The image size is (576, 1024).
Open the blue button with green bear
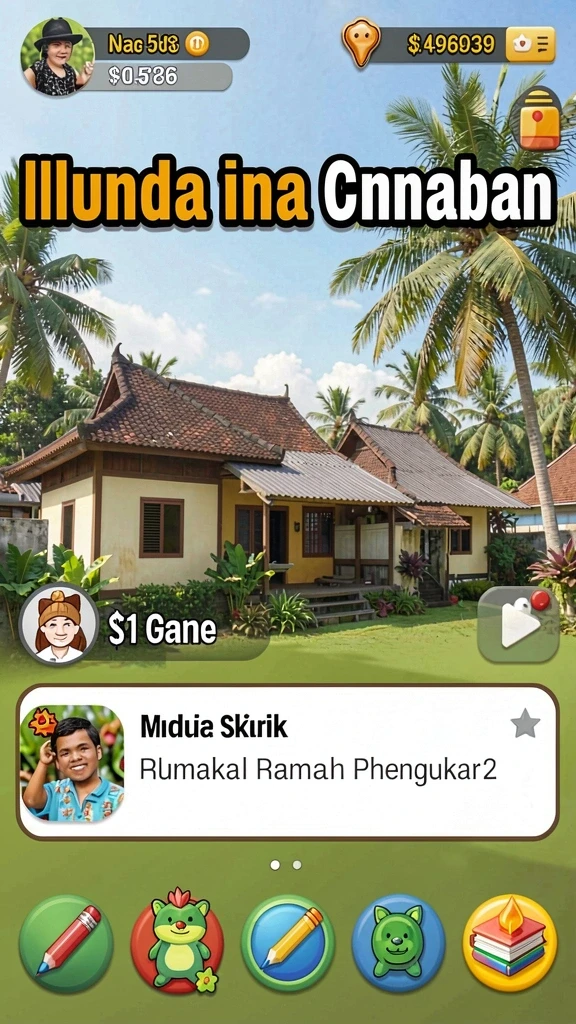point(399,944)
